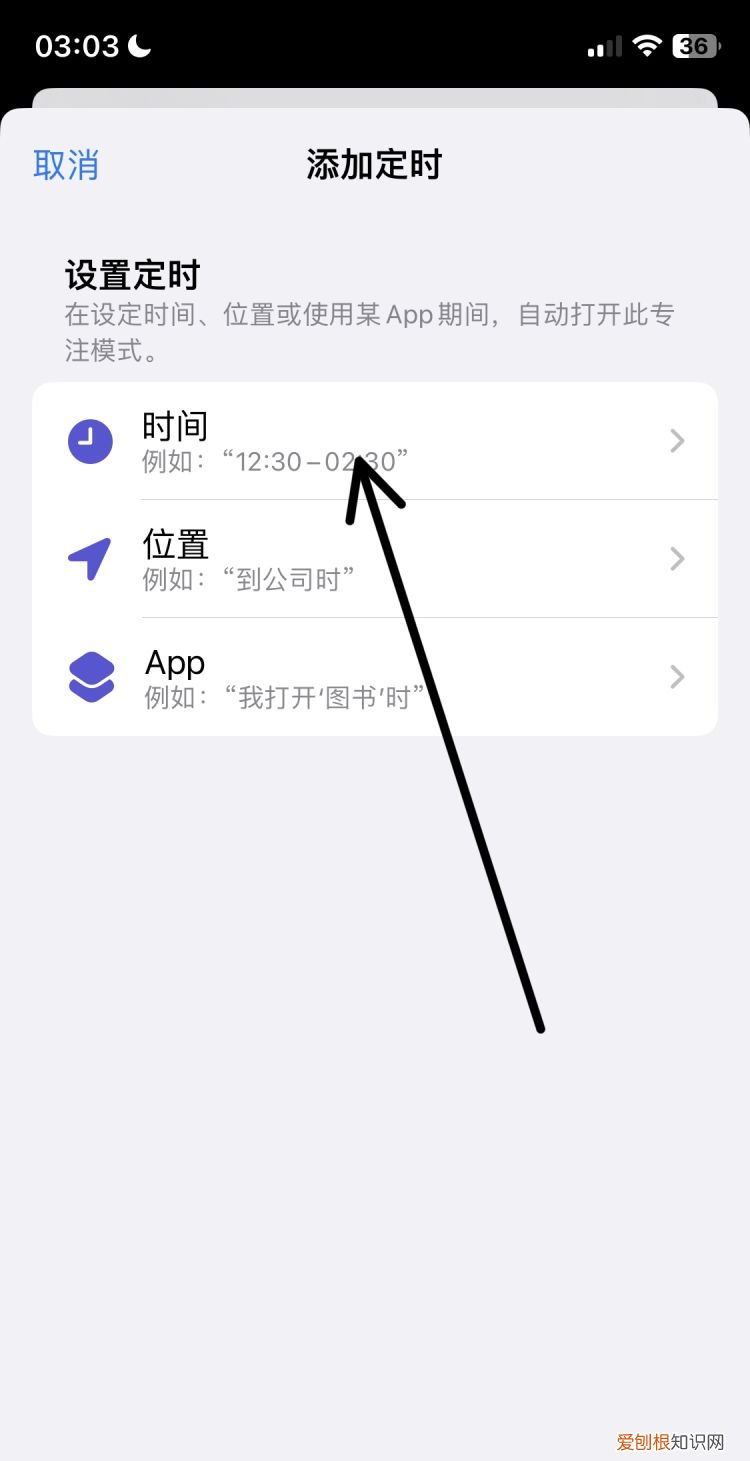Tap the navigation arrow icon beside 位置

point(90,558)
